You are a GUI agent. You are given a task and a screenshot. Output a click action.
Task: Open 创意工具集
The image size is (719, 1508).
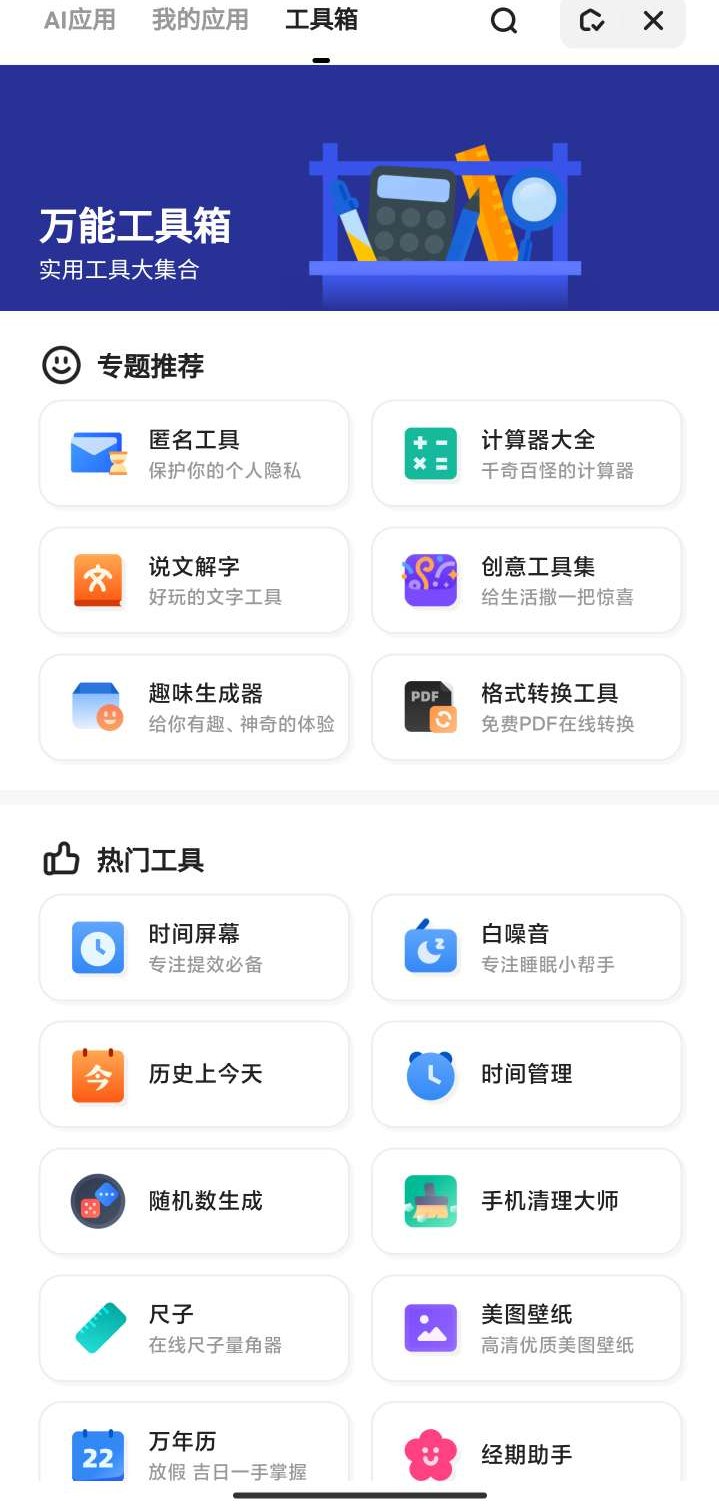tap(526, 580)
